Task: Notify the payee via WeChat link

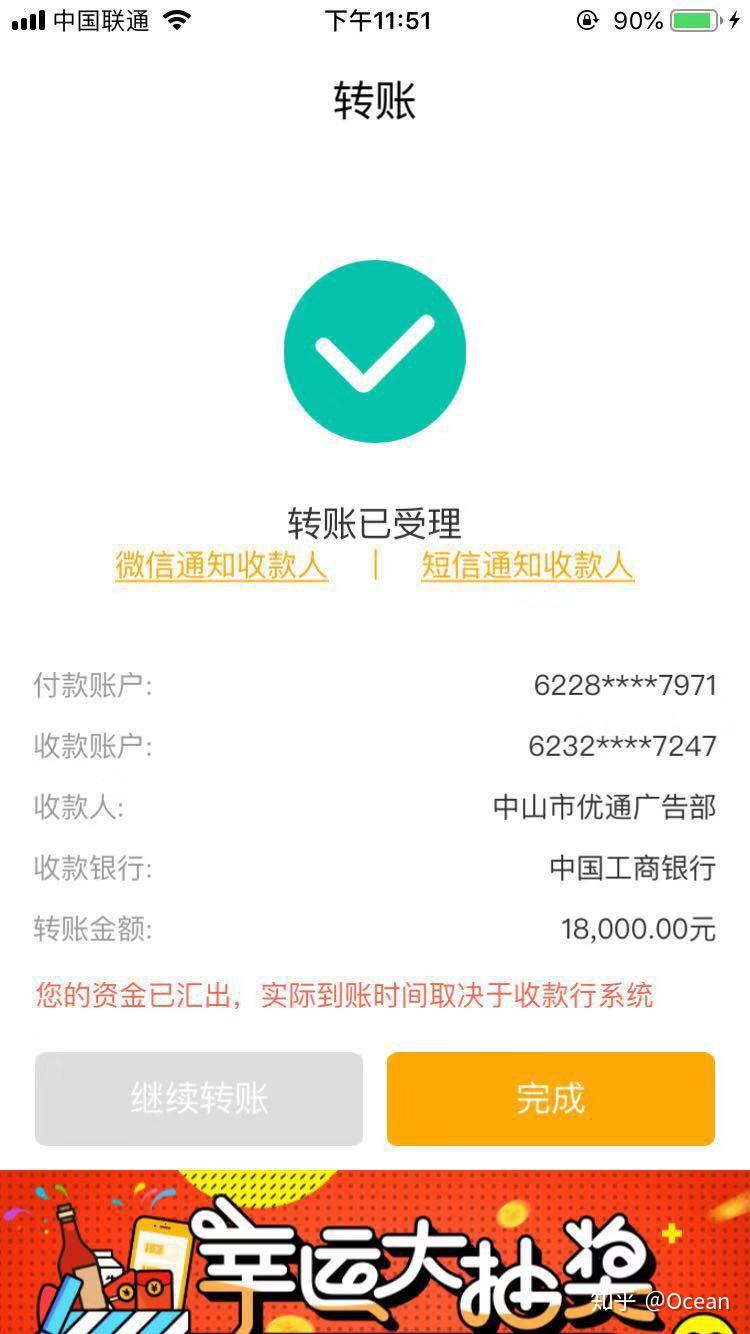Action: [221, 566]
